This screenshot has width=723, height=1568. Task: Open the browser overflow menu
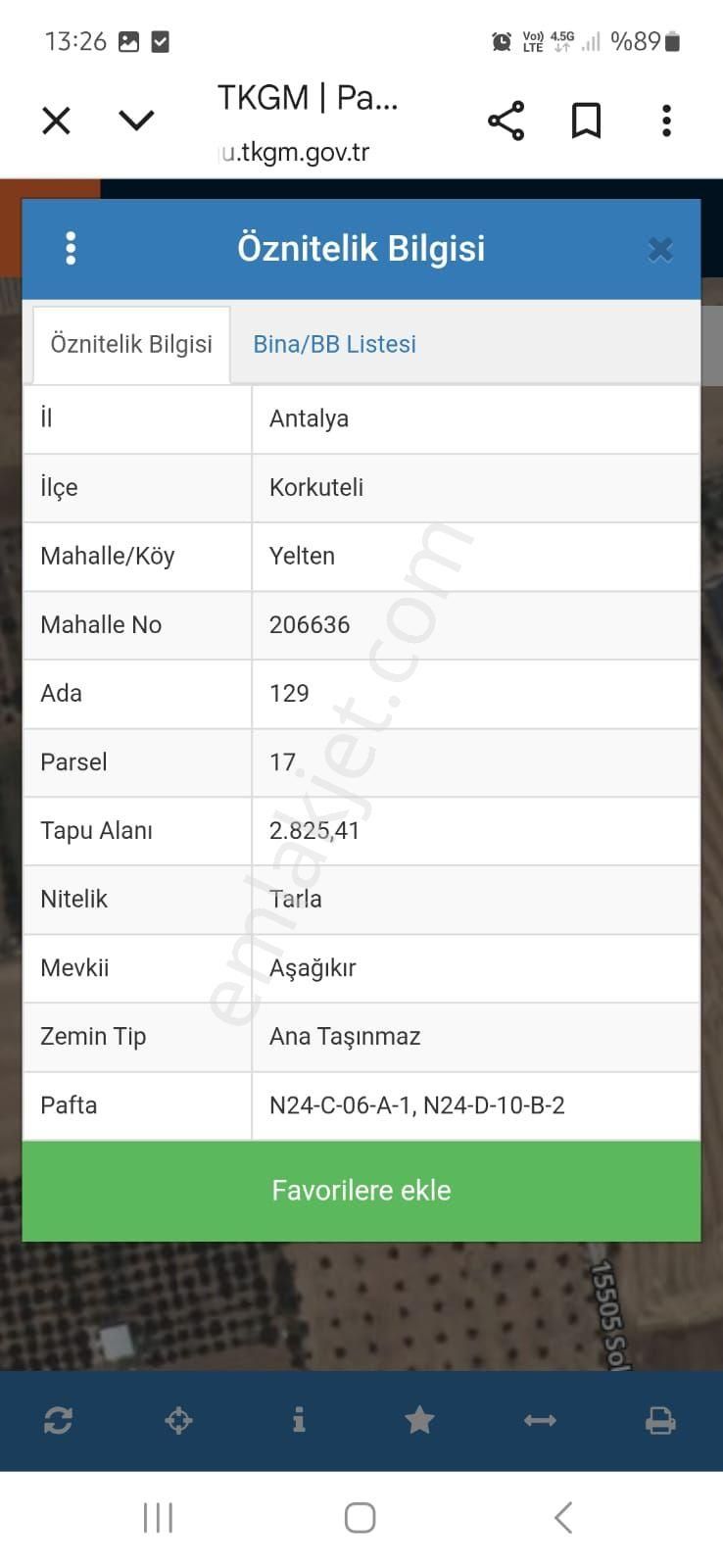(666, 121)
